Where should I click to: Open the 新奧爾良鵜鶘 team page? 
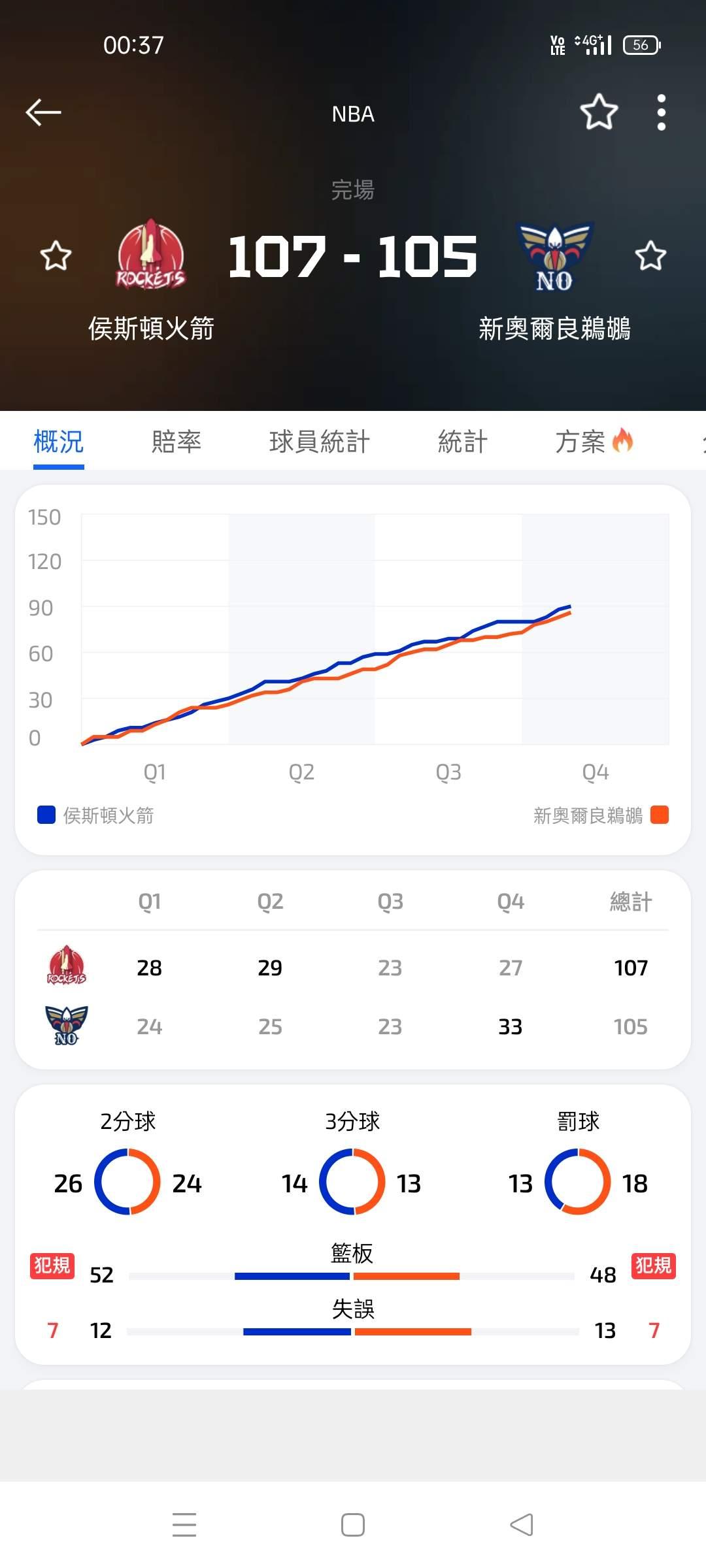point(554,256)
